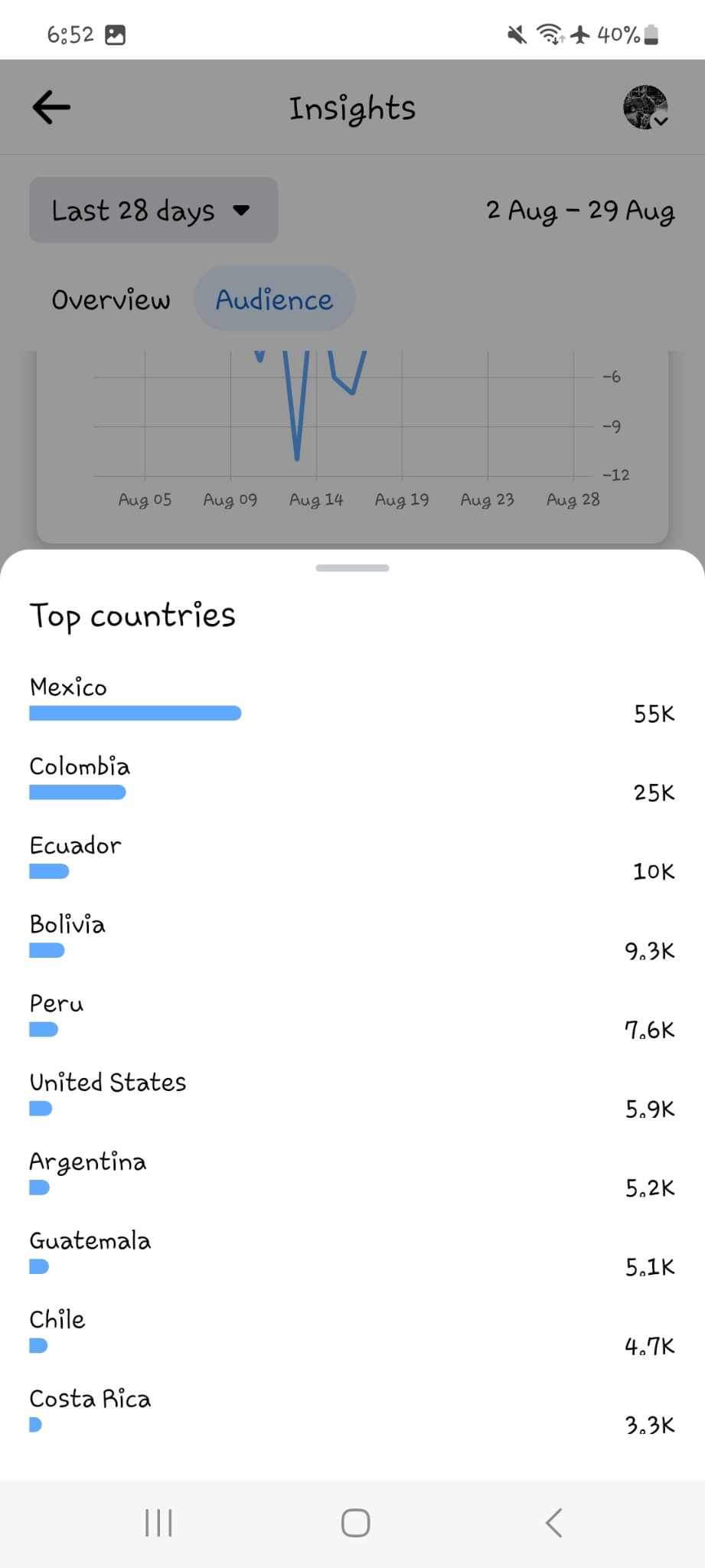Switch to the Overview tab
Image resolution: width=705 pixels, height=1568 pixels.
tap(111, 299)
